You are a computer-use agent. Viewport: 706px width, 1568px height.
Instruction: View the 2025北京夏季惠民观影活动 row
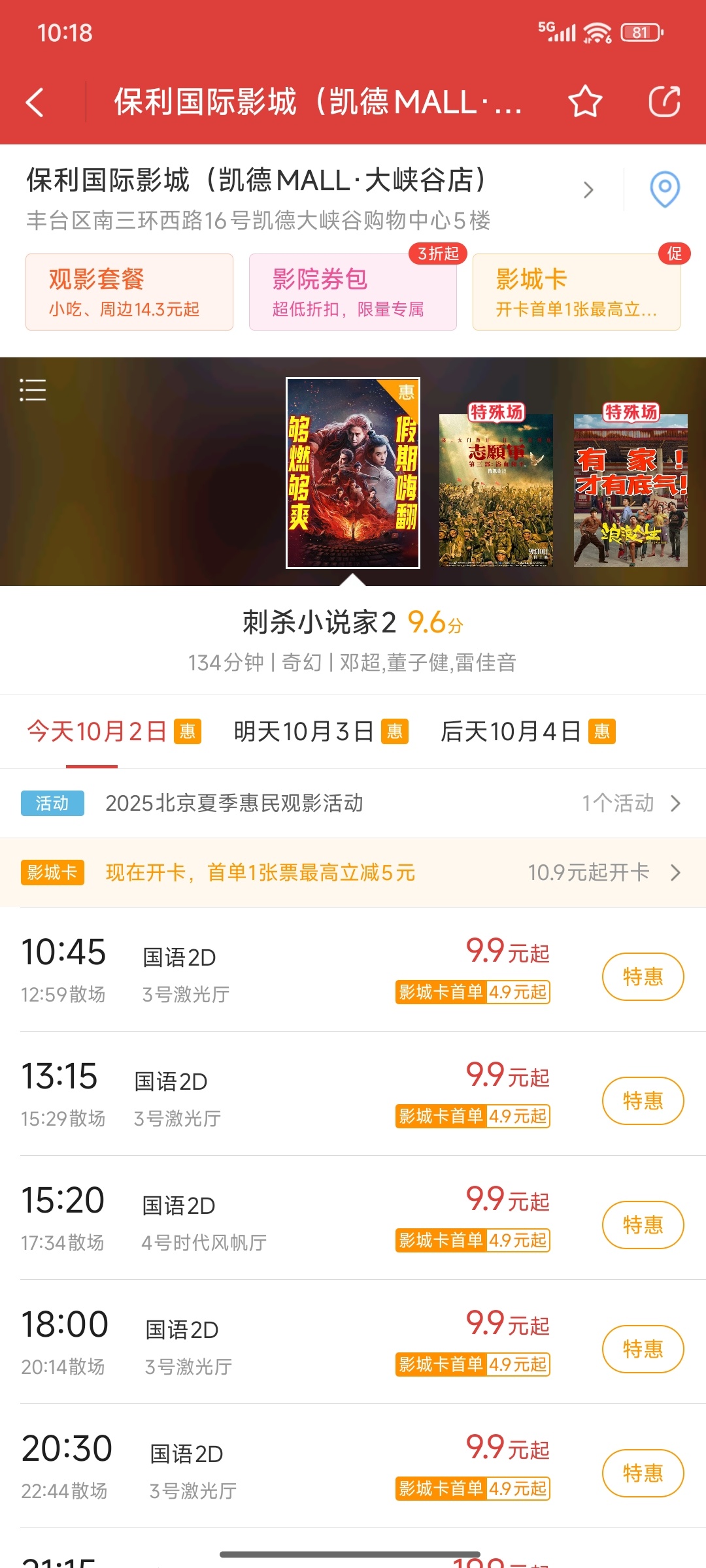pyautogui.click(x=353, y=803)
